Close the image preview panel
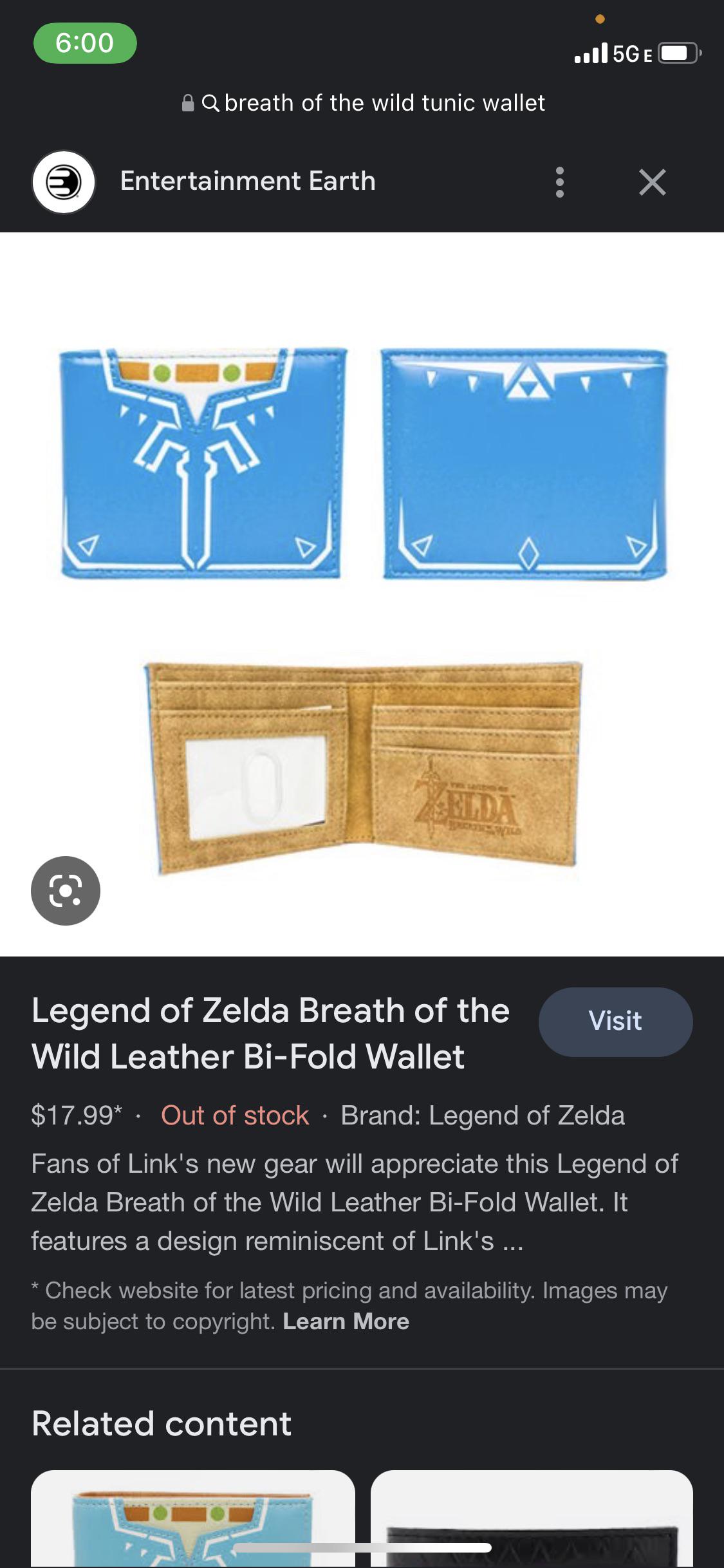This screenshot has height=1568, width=724. [652, 182]
